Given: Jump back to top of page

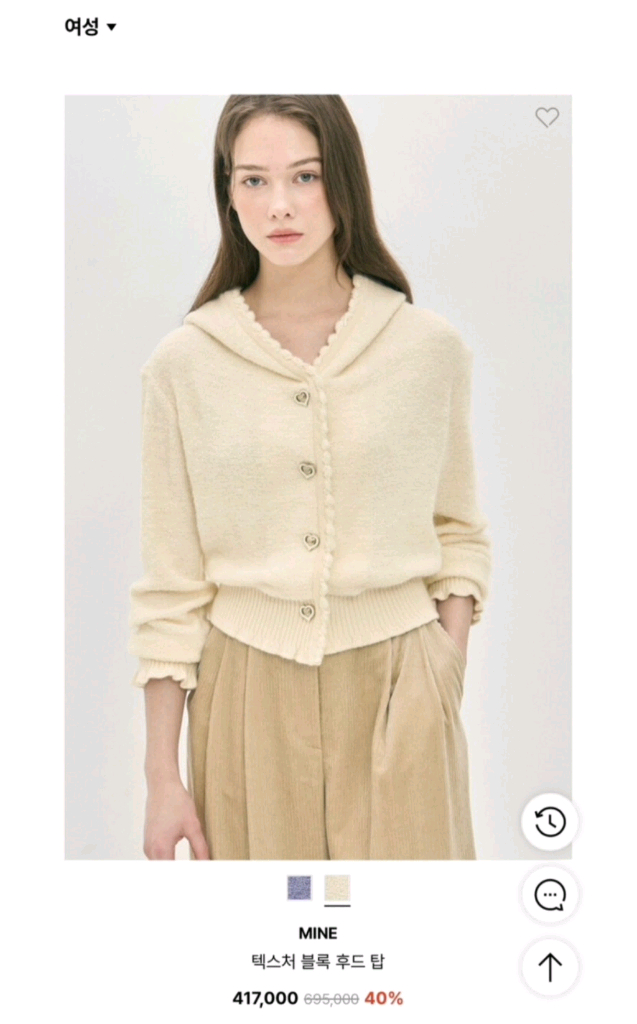Looking at the screenshot, I should tap(550, 967).
